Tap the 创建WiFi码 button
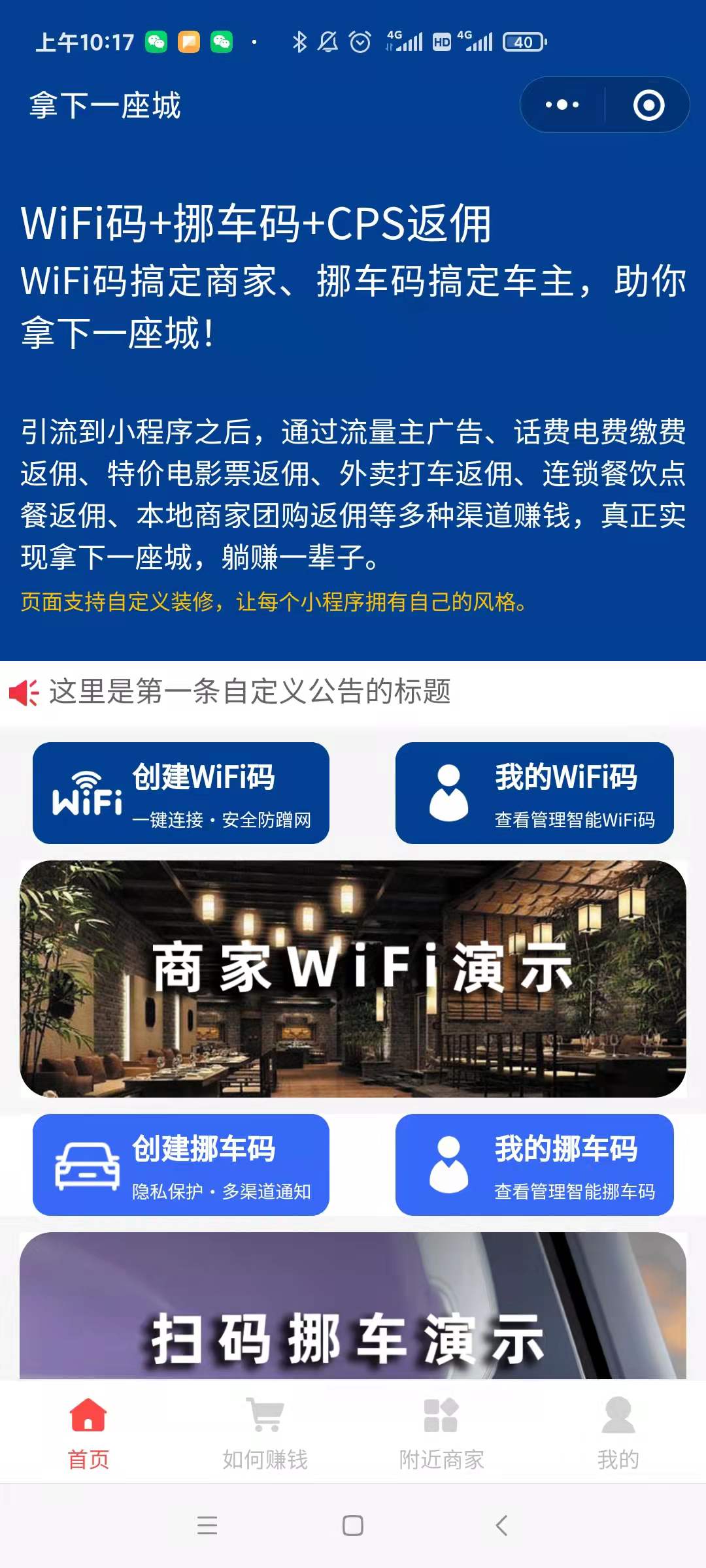706x1568 pixels. 181,792
